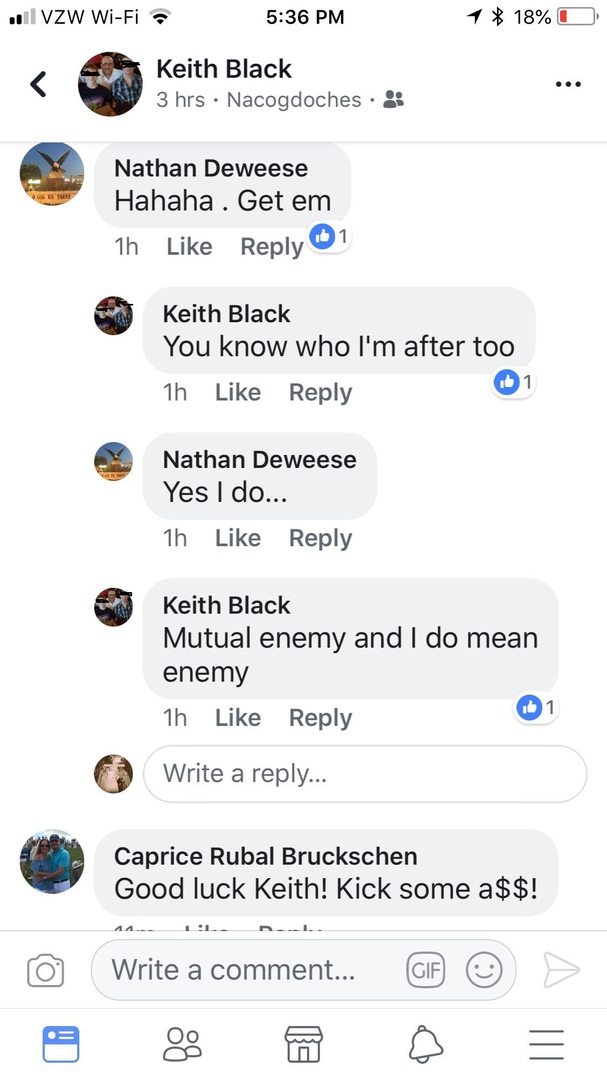Reply to Keith's "Mutual enemy" comment

point(320,717)
